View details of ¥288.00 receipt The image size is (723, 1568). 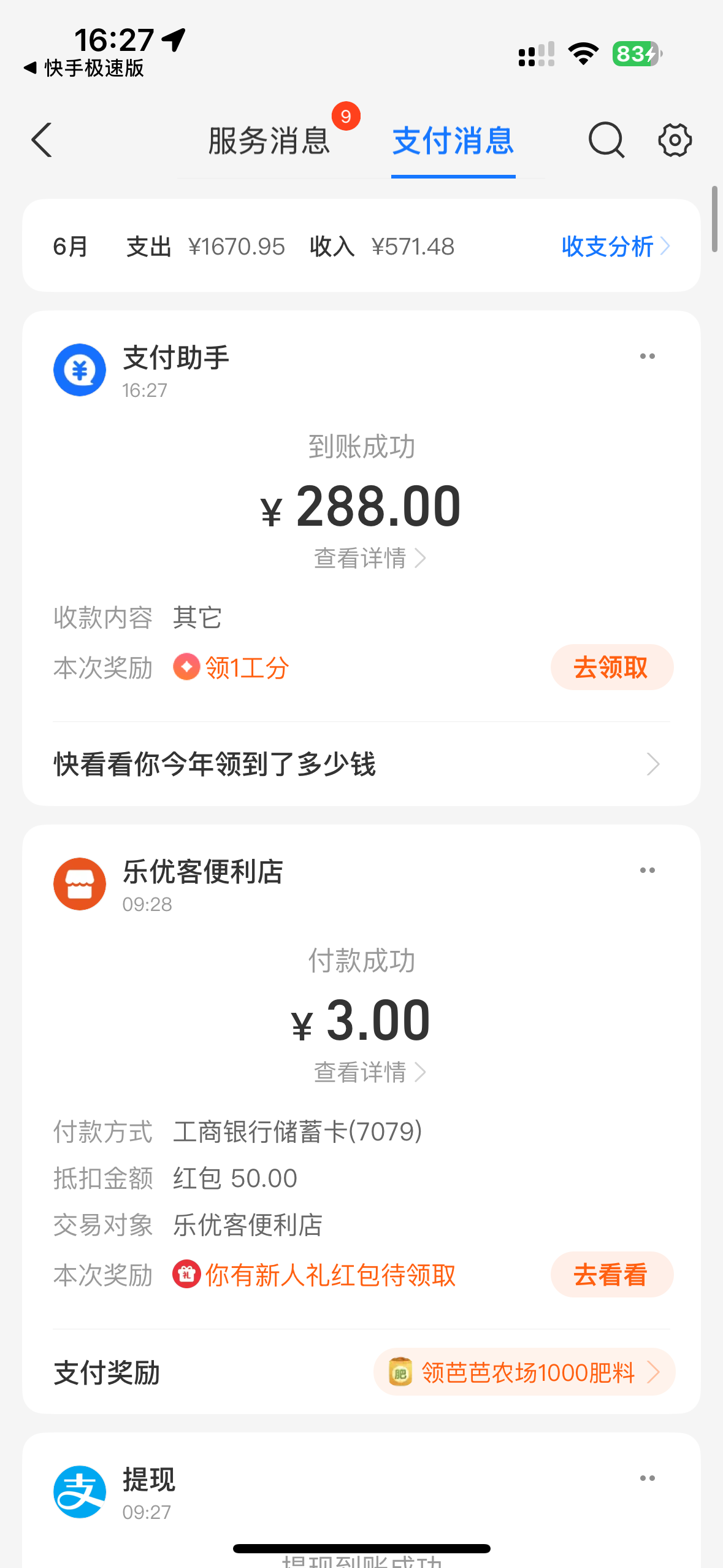[369, 558]
